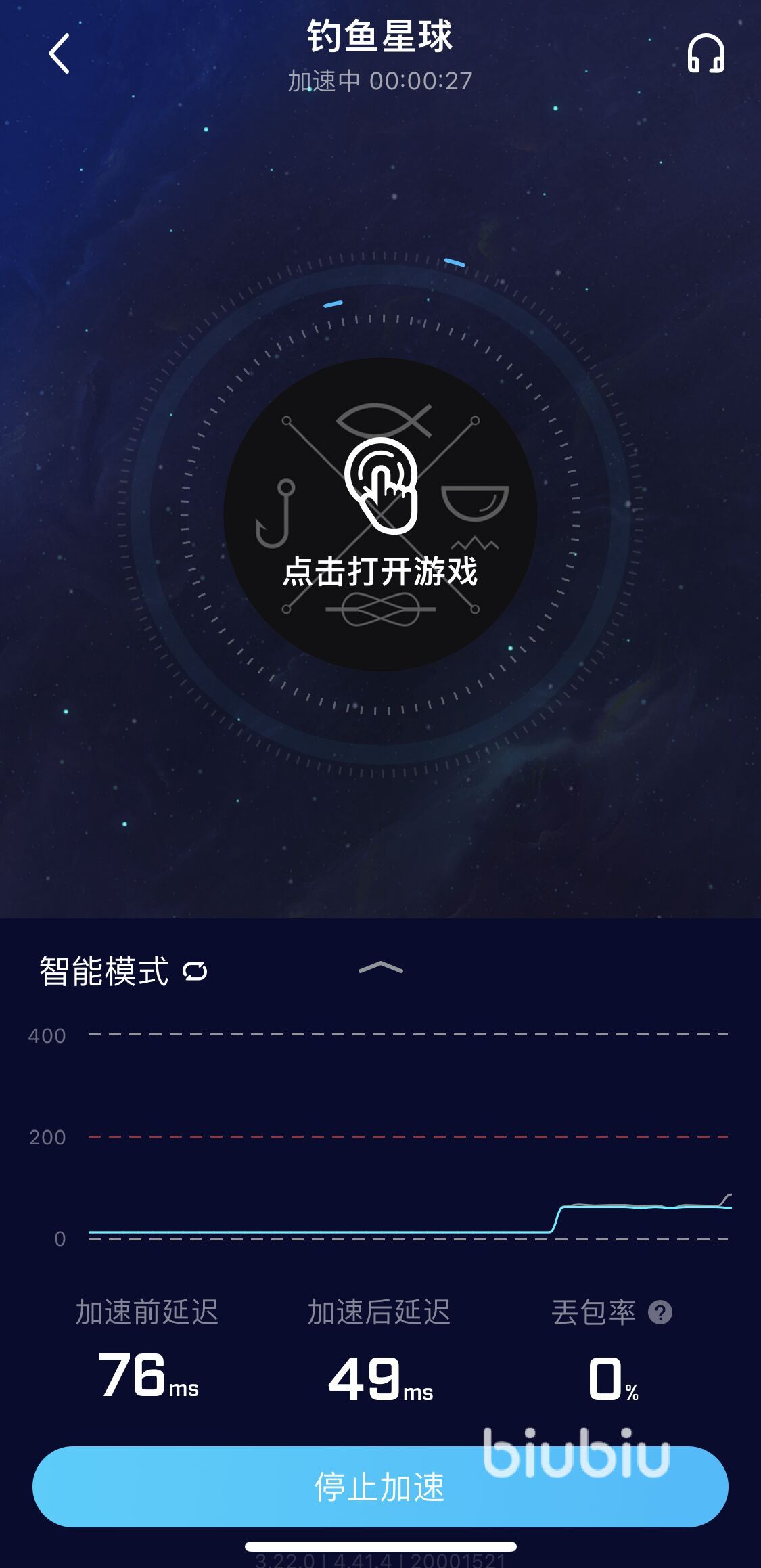The width and height of the screenshot is (761, 1568).
Task: Open customer support via headset icon
Action: pyautogui.click(x=706, y=54)
